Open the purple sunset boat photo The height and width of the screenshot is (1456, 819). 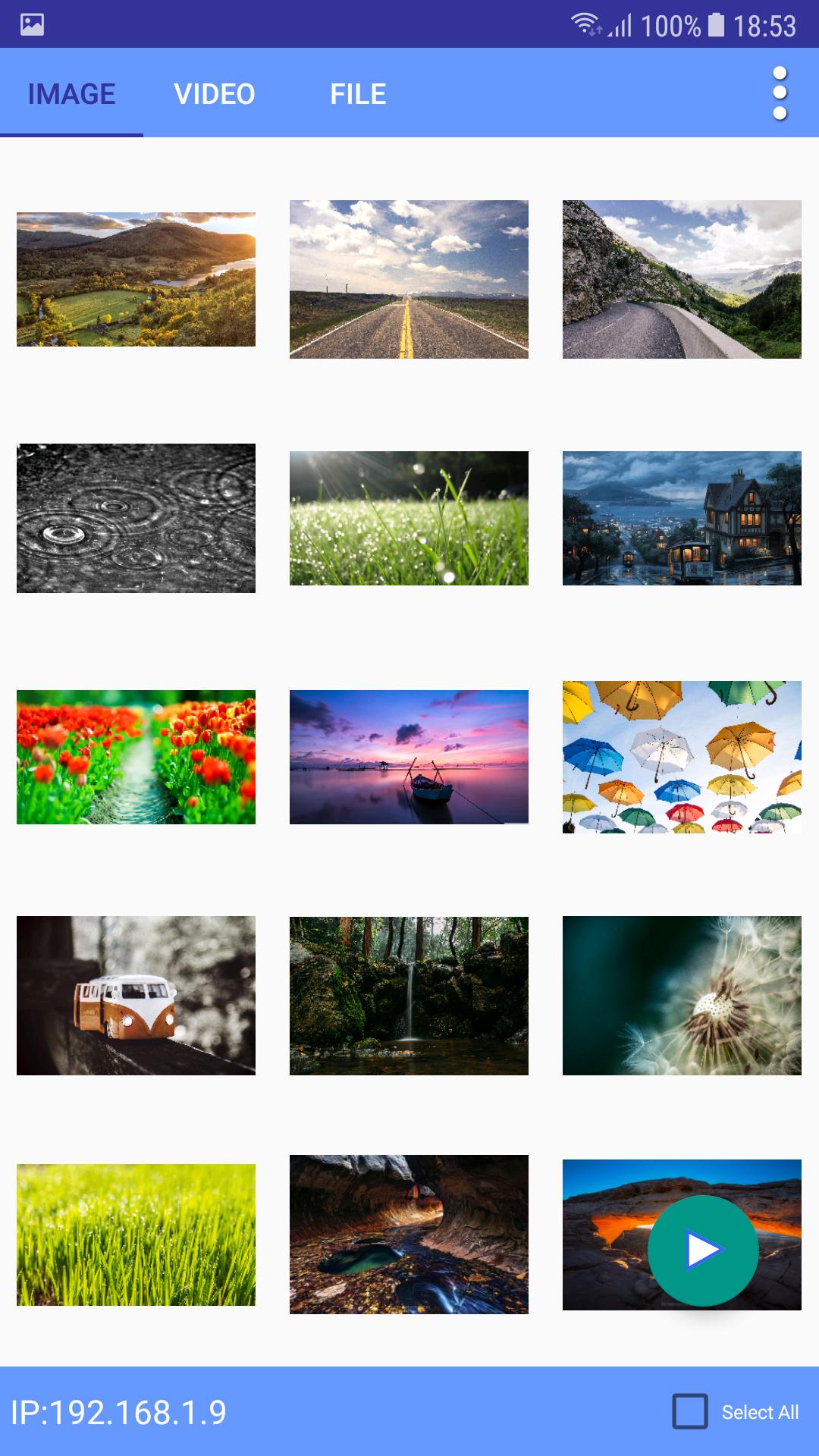[x=409, y=757]
